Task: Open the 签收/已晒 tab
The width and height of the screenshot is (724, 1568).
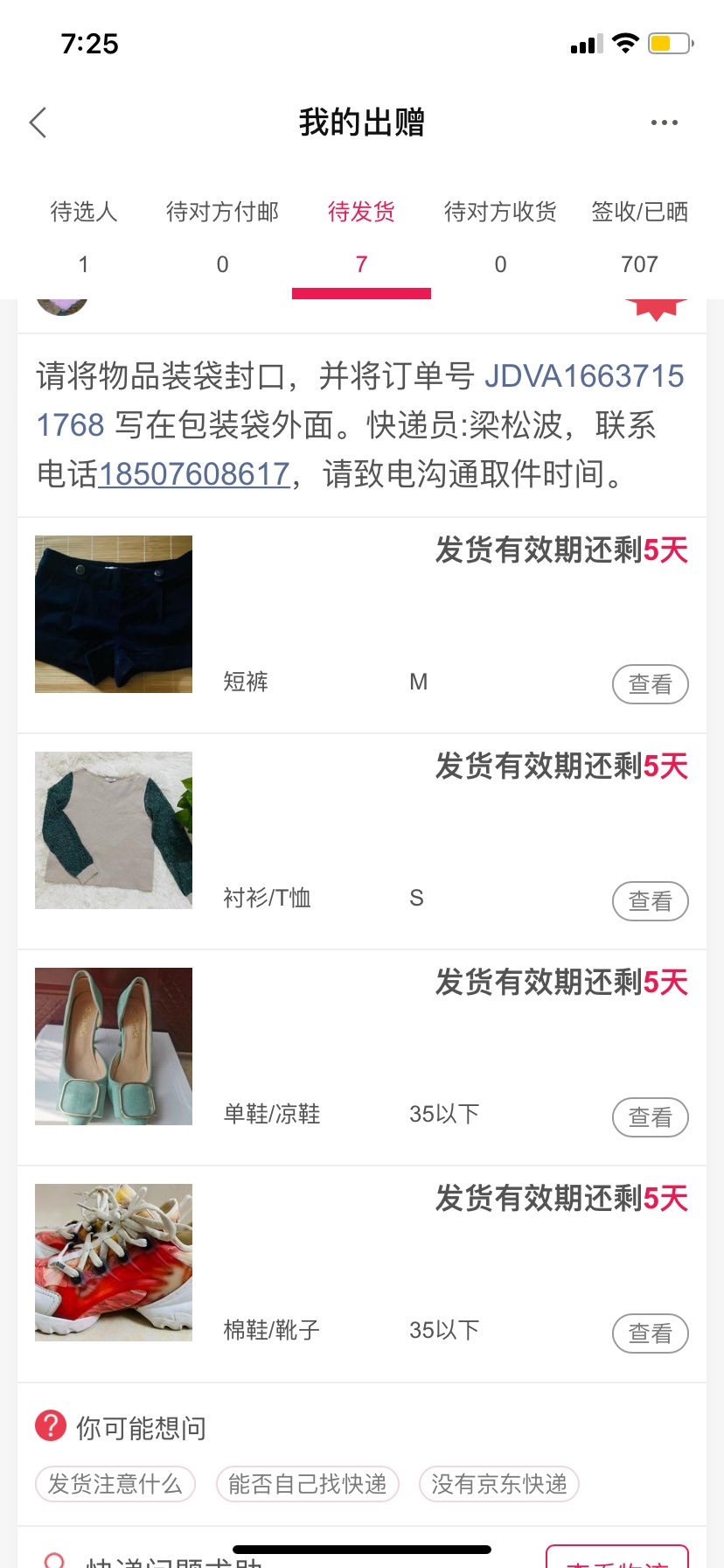Action: (x=639, y=236)
